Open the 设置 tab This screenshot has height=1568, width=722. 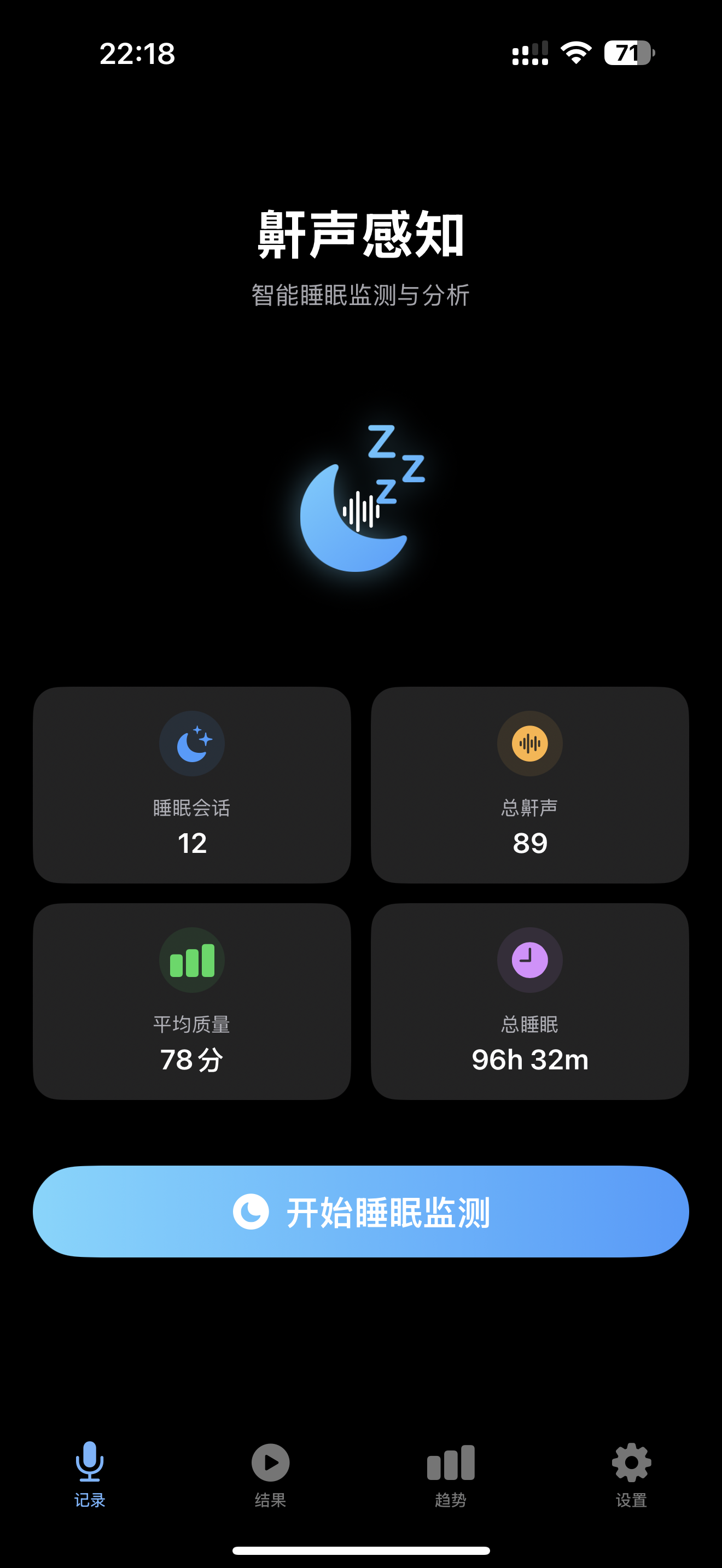(x=631, y=1473)
